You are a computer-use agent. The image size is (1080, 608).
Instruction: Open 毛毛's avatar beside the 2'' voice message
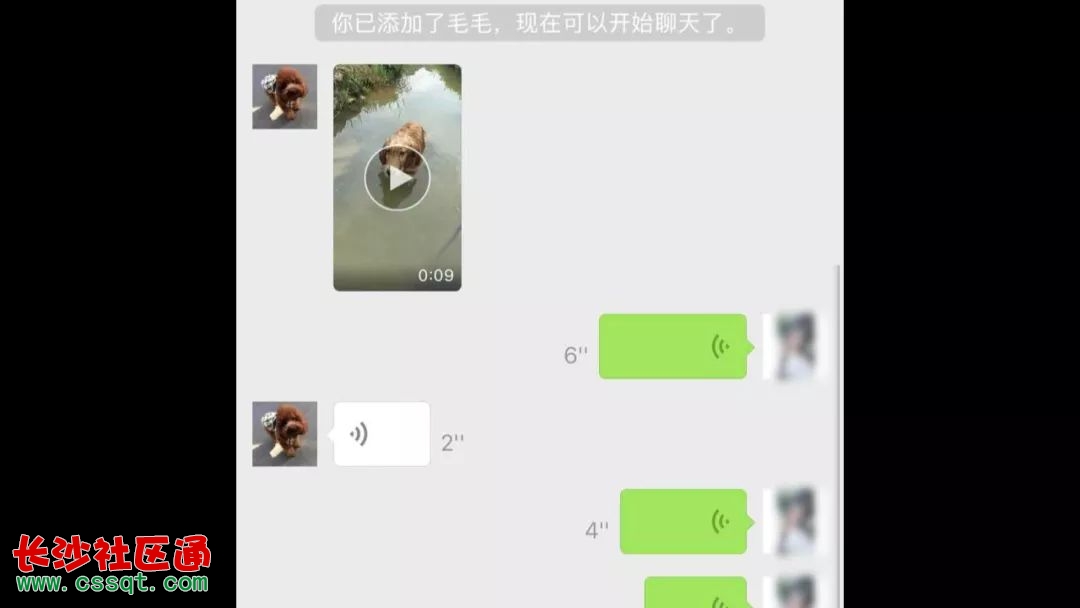(x=284, y=434)
